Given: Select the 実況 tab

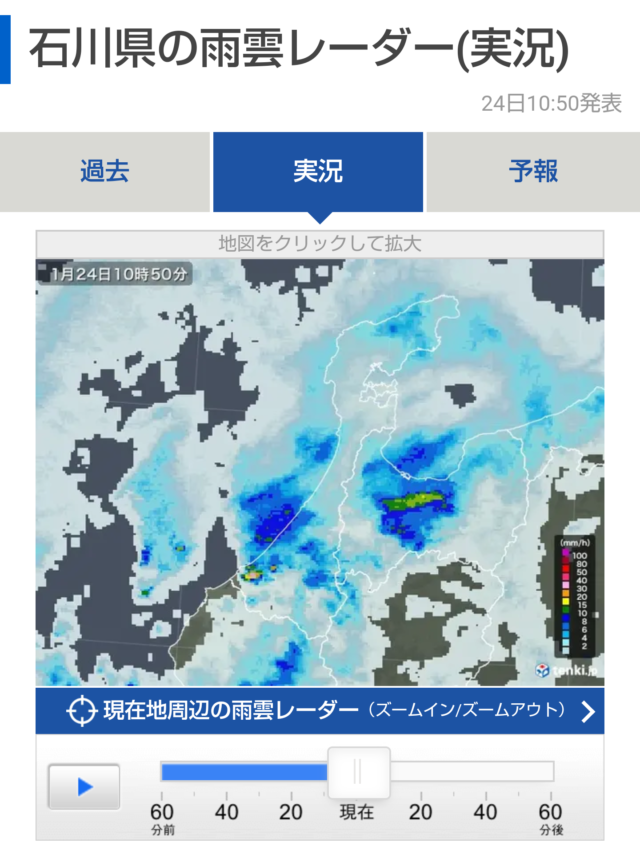Looking at the screenshot, I should click(318, 171).
